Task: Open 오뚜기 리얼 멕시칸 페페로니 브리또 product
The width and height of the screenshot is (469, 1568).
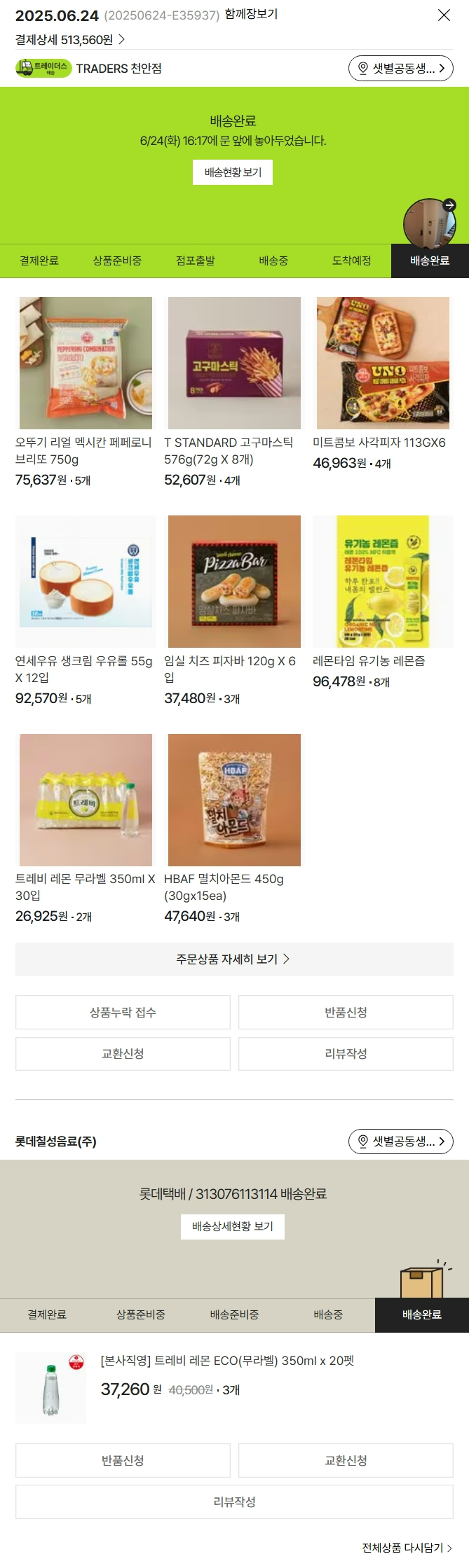Action: pos(86,363)
